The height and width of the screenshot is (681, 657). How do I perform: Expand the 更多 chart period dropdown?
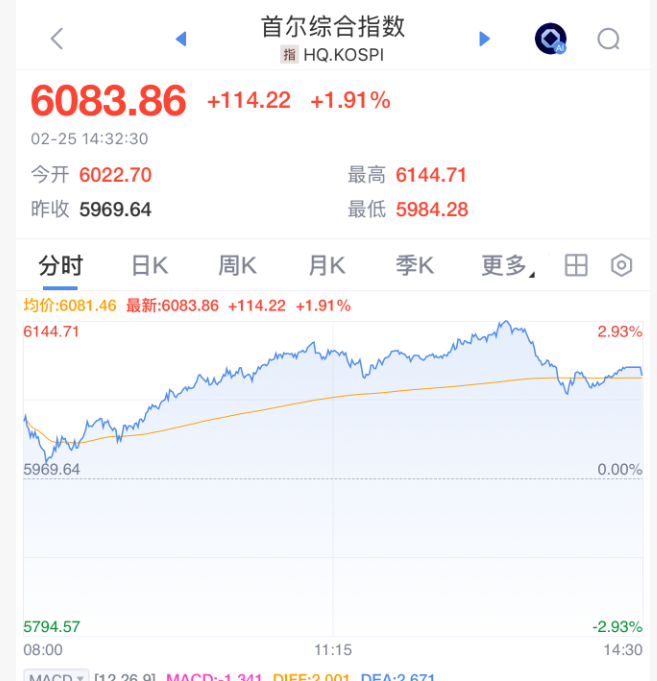click(x=507, y=265)
